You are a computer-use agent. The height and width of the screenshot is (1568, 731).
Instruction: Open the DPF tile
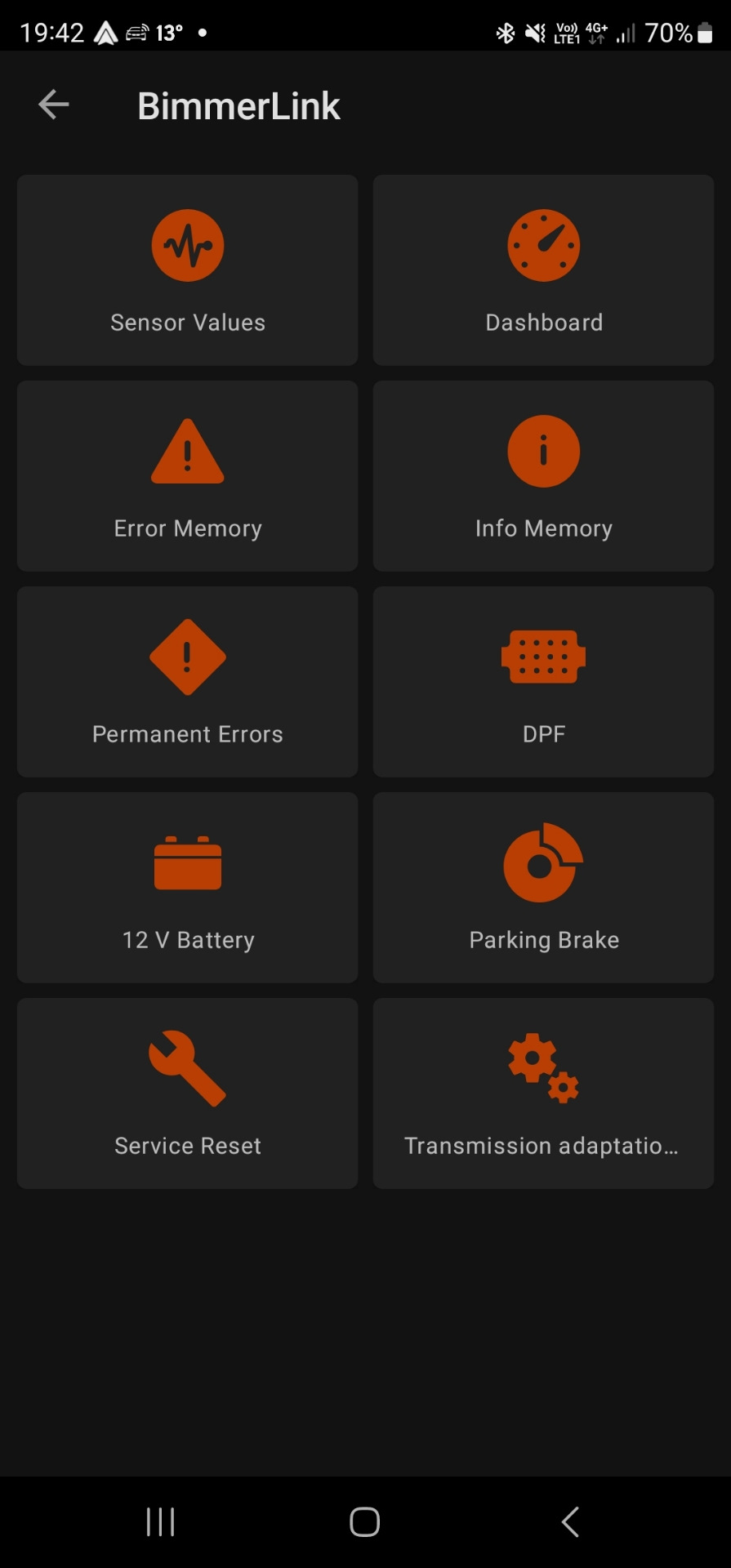click(x=543, y=681)
